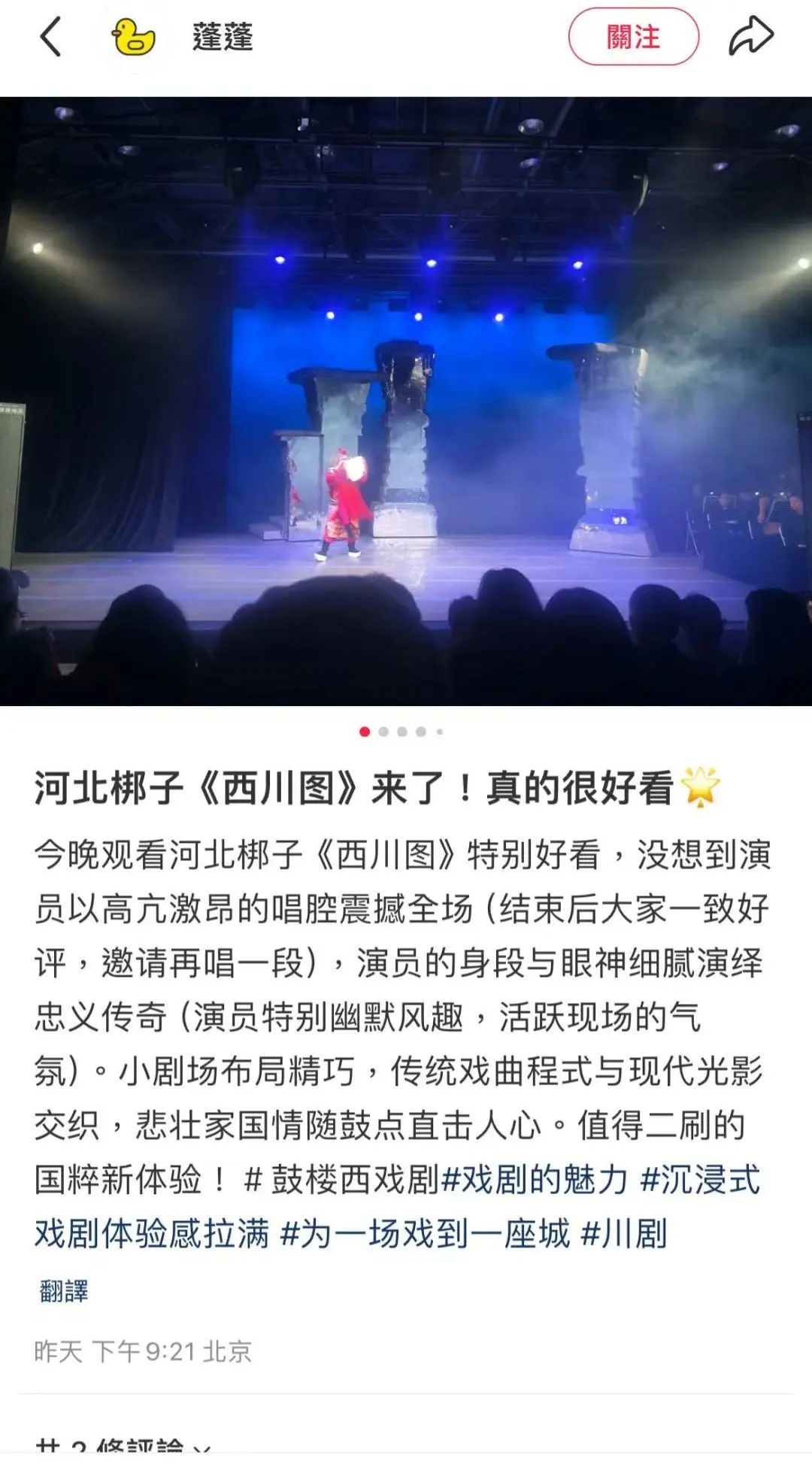Image resolution: width=812 pixels, height=1467 pixels.
Task: Open the theater stage photo fullscreen
Action: point(406,401)
